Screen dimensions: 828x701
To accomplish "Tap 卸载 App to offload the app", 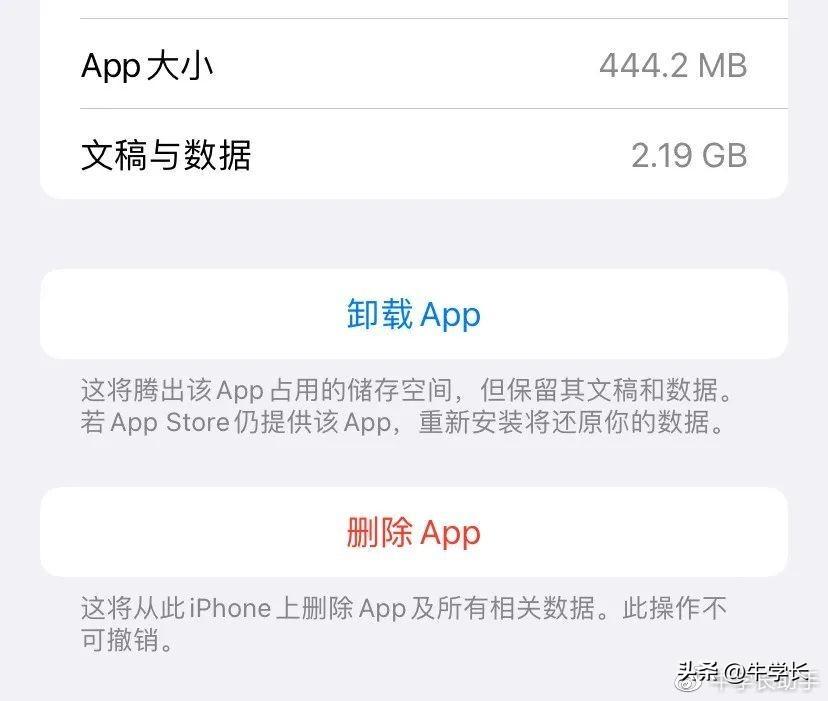I will click(x=414, y=315).
